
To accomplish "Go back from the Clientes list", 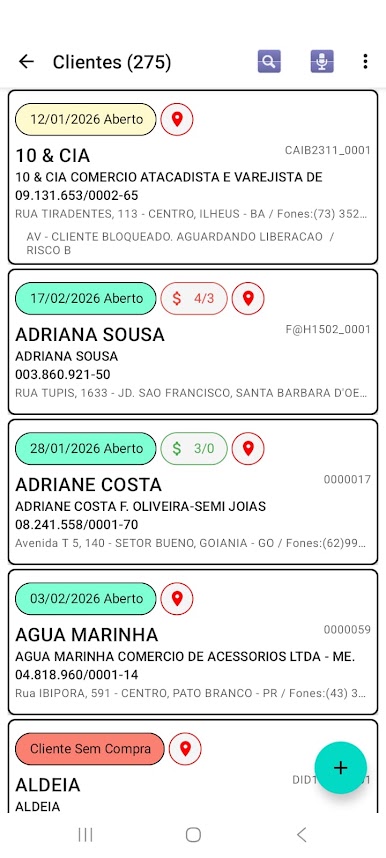I will click(x=26, y=62).
